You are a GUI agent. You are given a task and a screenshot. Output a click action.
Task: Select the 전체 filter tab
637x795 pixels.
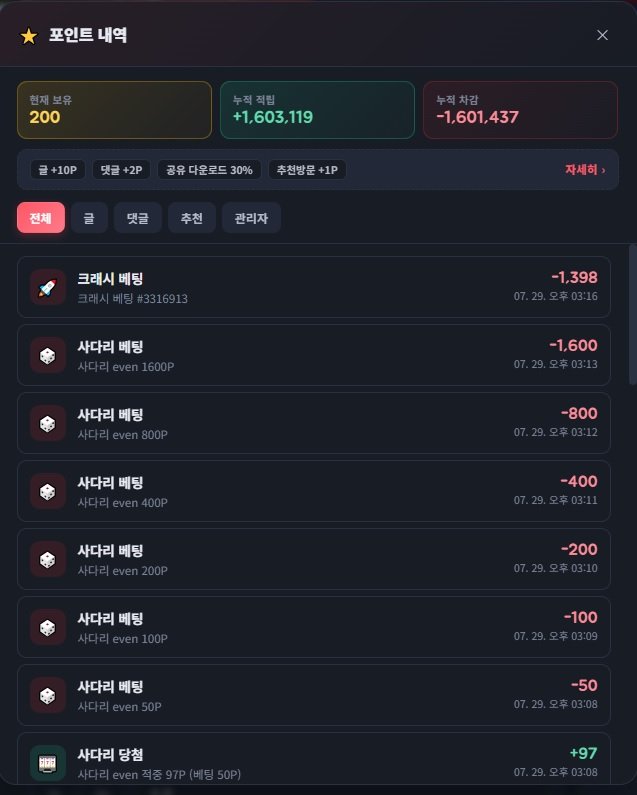coord(41,218)
